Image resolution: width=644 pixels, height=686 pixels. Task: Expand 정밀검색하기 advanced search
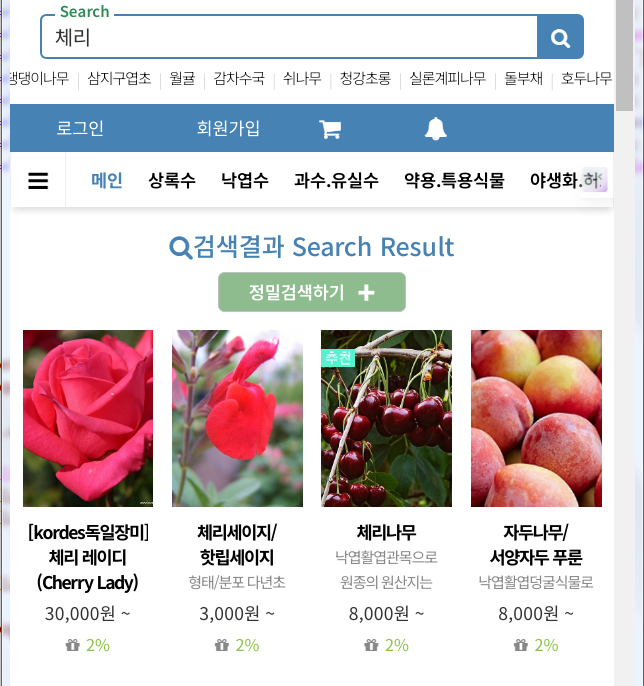pyautogui.click(x=312, y=292)
